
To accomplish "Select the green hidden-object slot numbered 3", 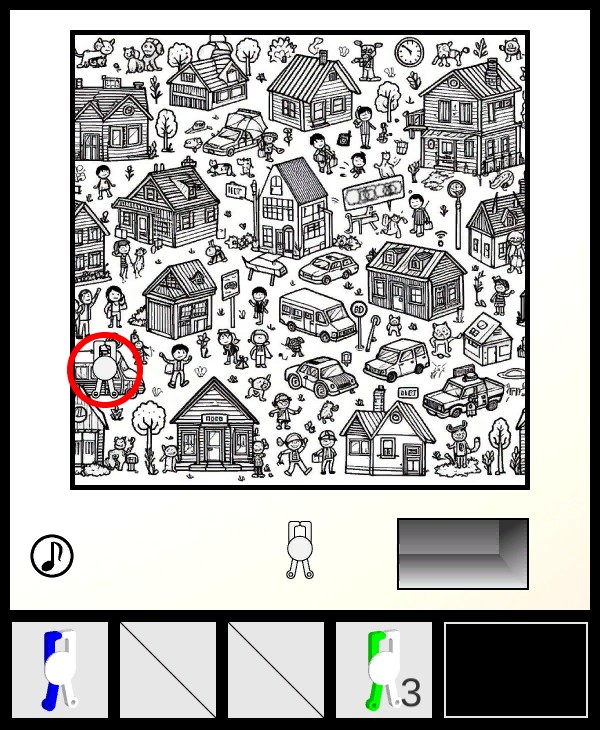I will [x=384, y=670].
